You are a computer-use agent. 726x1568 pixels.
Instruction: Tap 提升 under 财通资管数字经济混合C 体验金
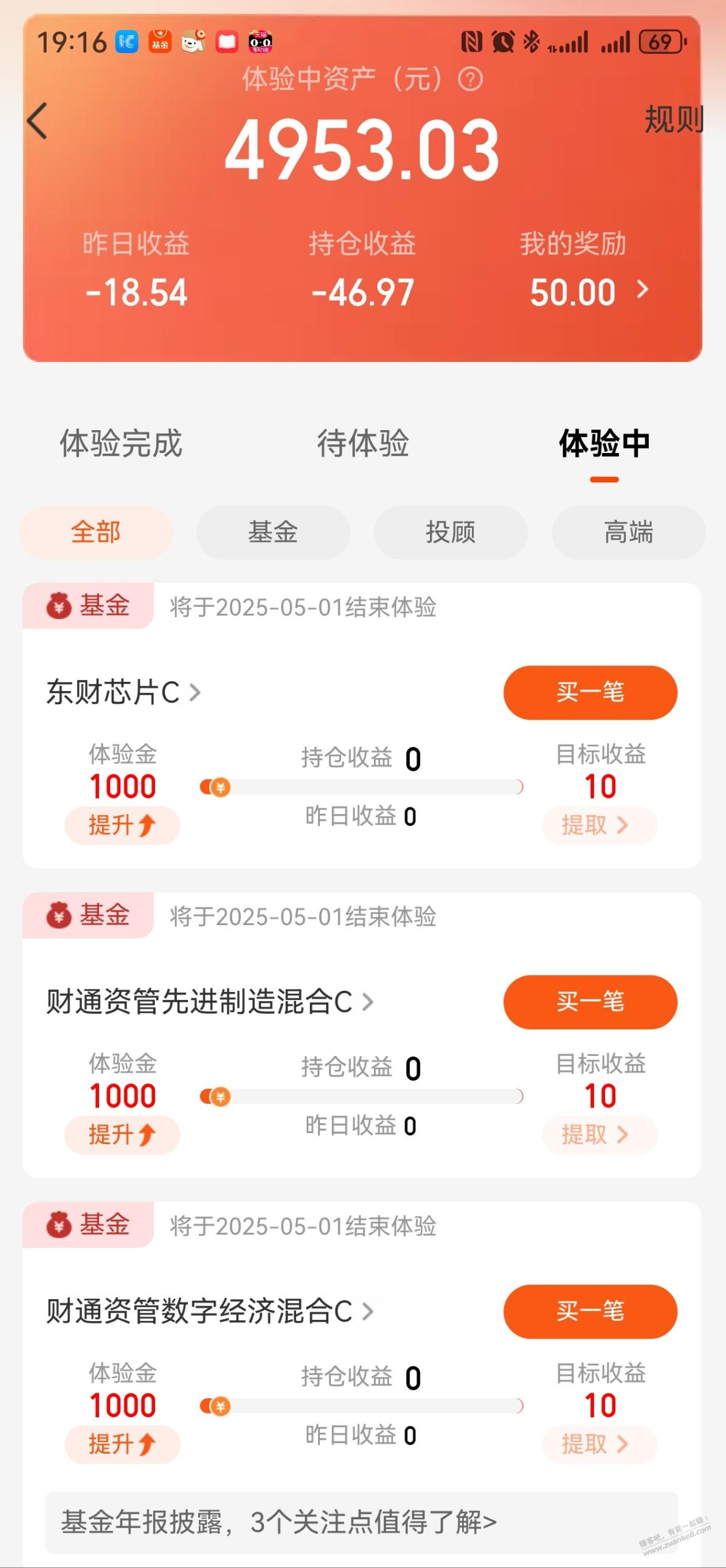122,1444
